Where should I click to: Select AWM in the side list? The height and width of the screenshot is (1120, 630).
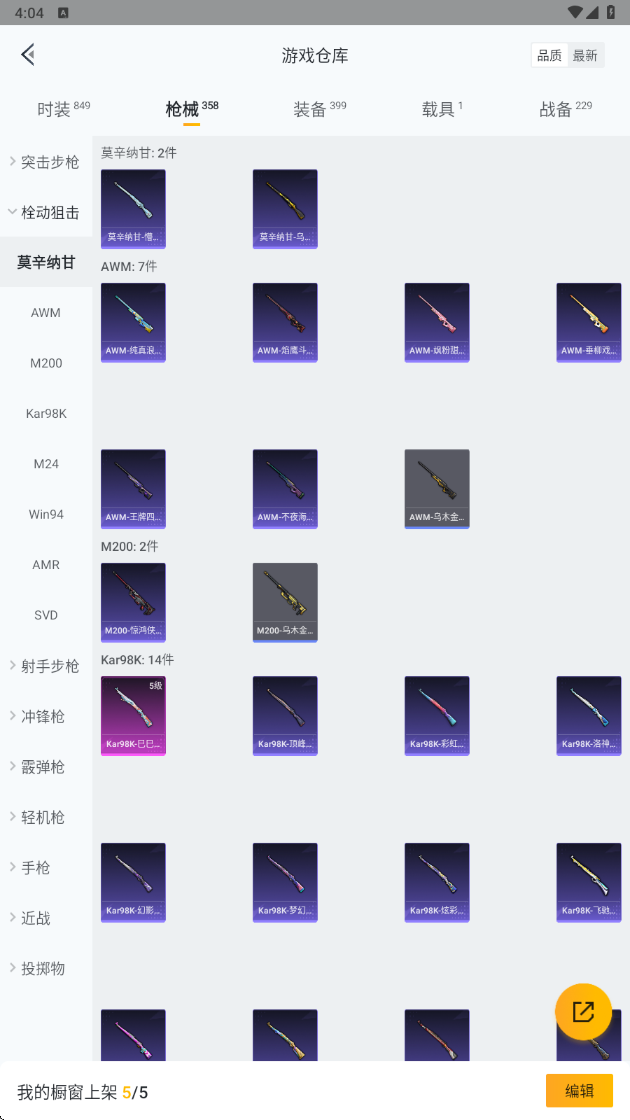point(46,313)
